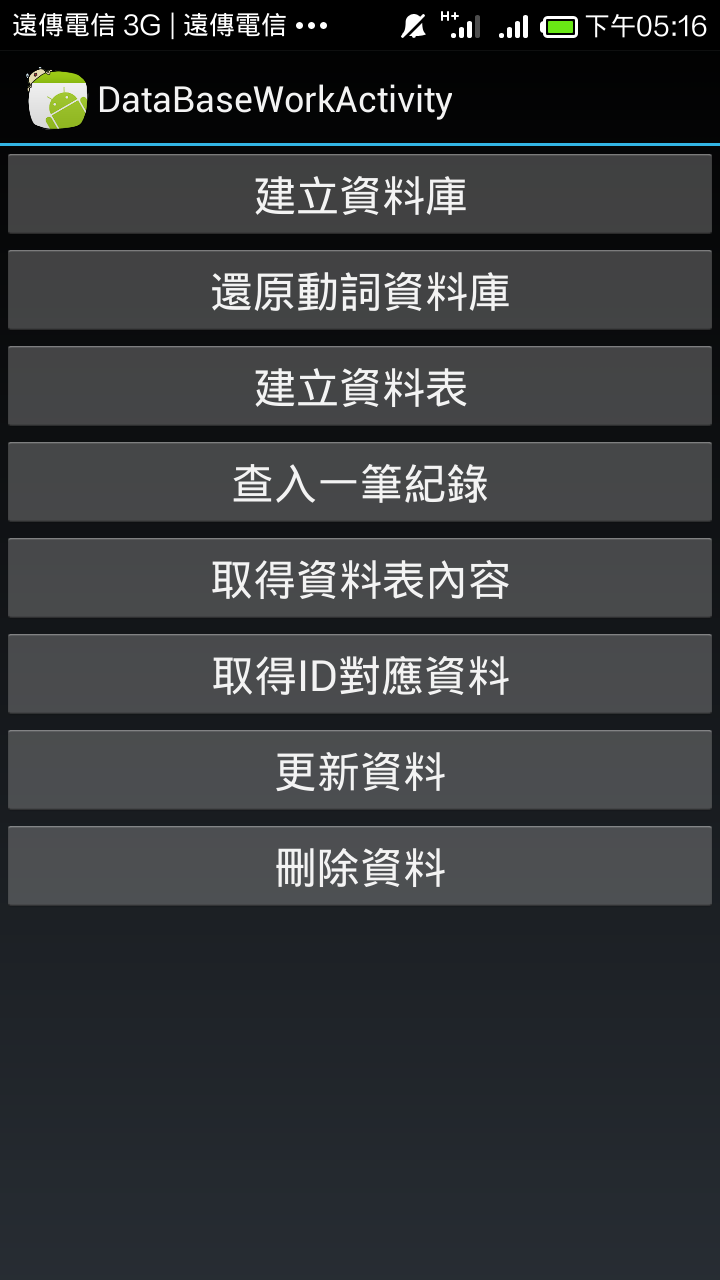Create a table with 建立資料表

click(360, 386)
